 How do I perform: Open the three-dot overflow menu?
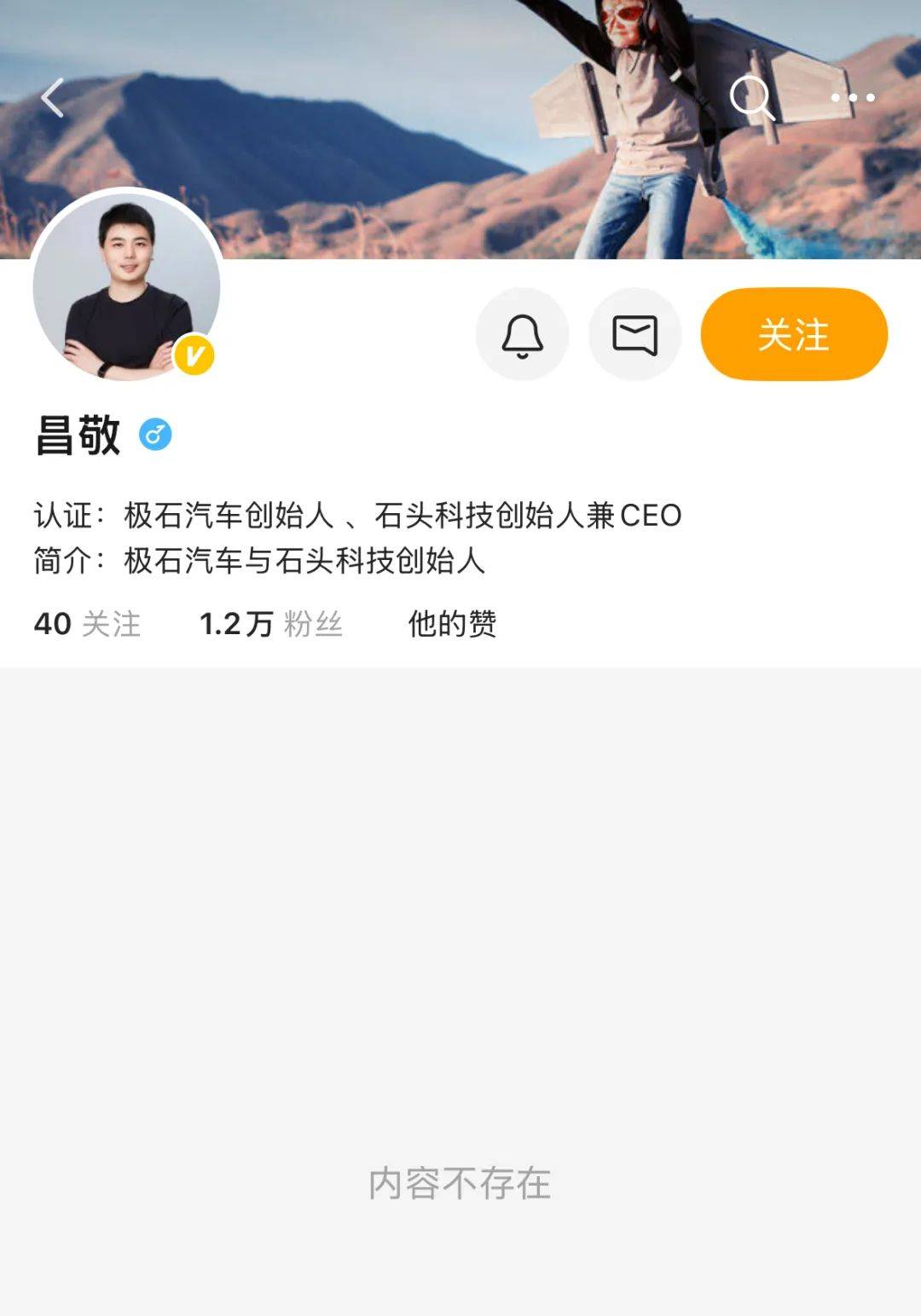(x=853, y=98)
